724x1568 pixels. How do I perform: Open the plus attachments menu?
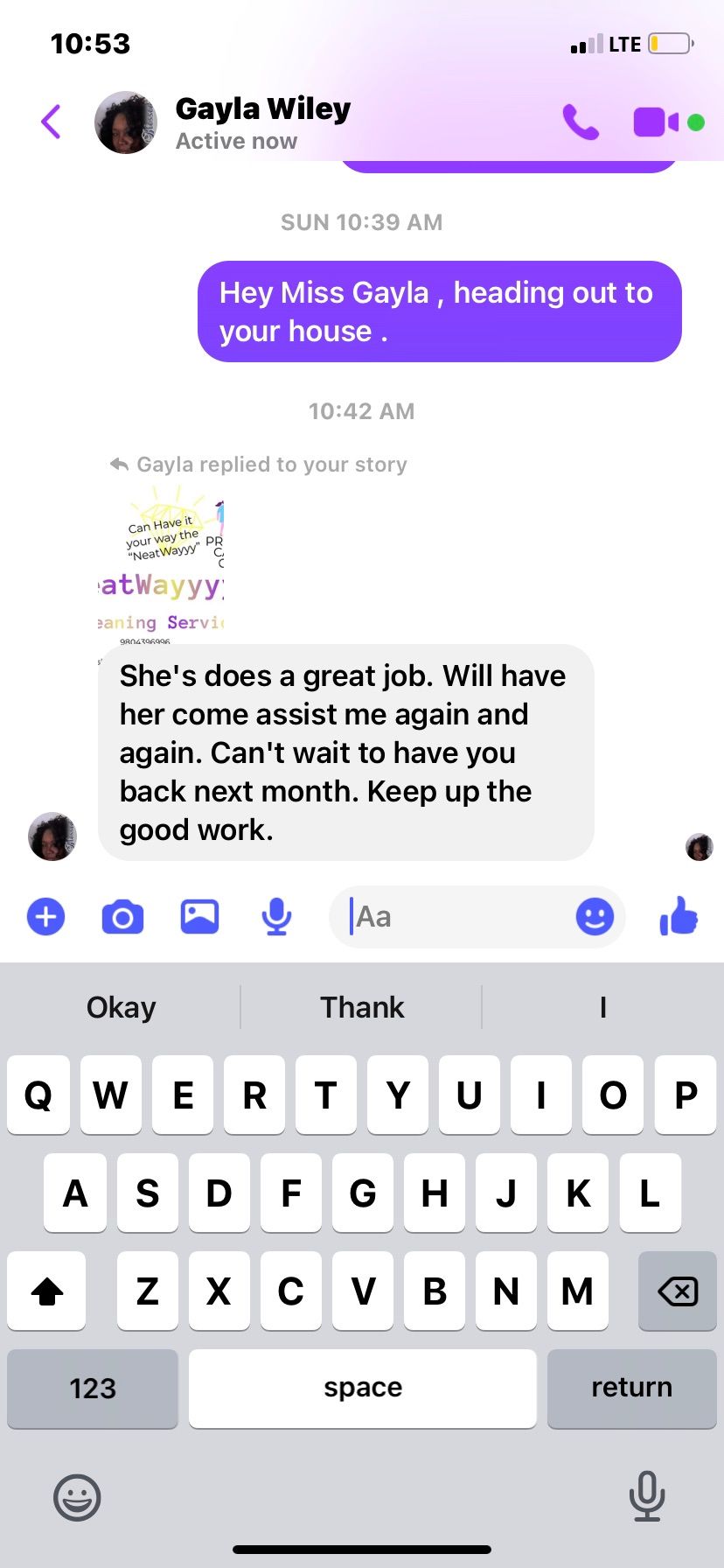coord(46,917)
